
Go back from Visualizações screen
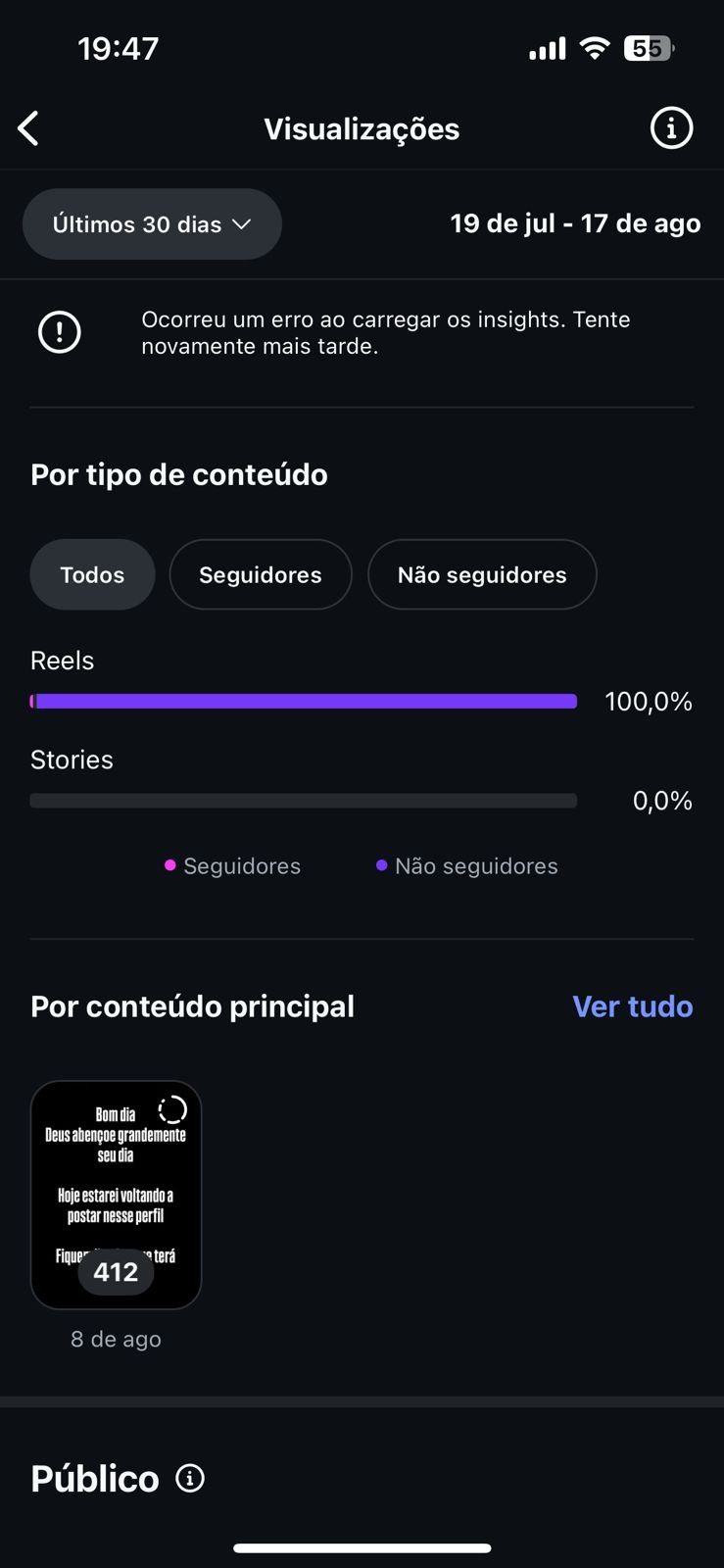[29, 128]
